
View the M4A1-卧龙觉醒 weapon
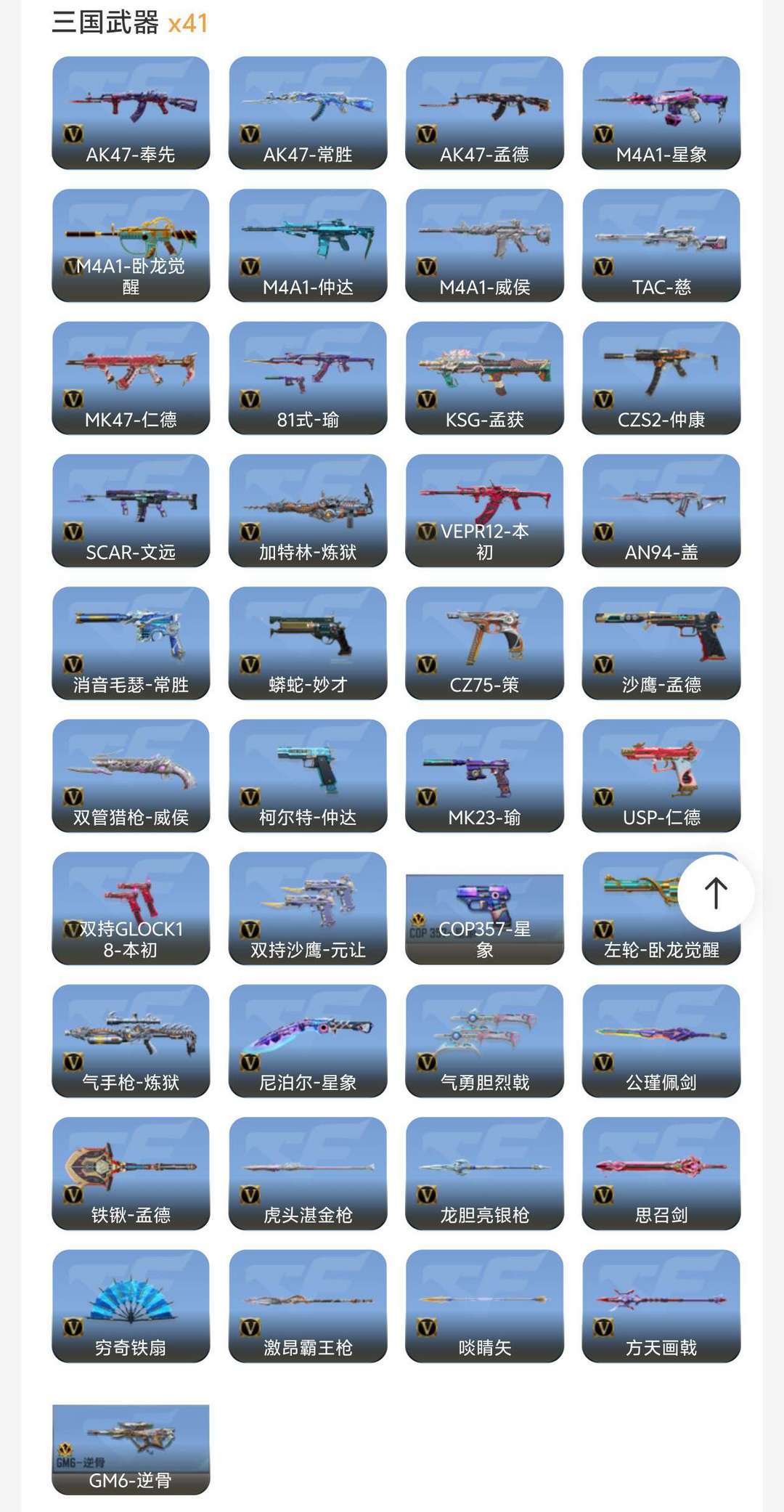point(131,245)
